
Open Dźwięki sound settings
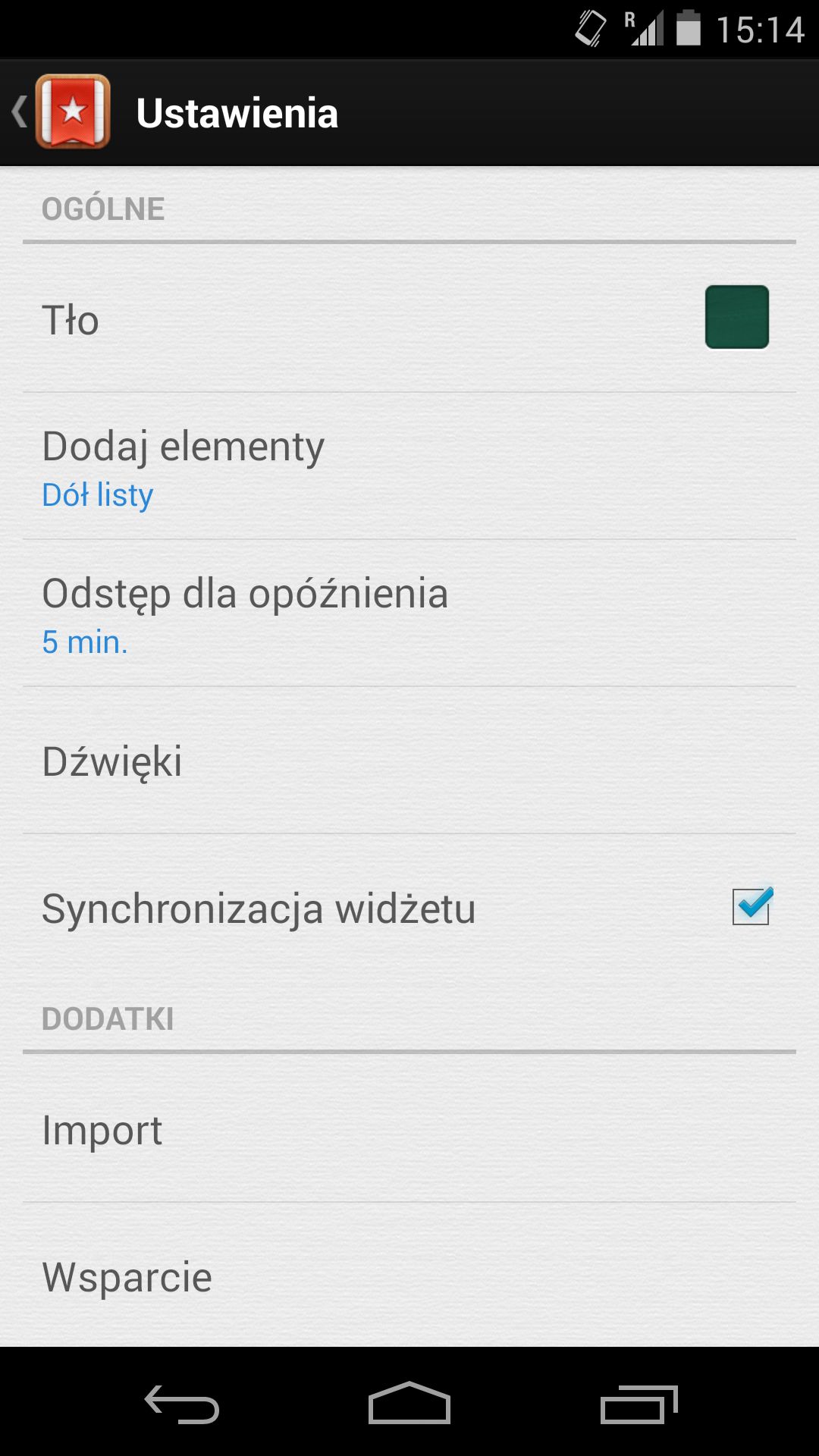coord(409,761)
